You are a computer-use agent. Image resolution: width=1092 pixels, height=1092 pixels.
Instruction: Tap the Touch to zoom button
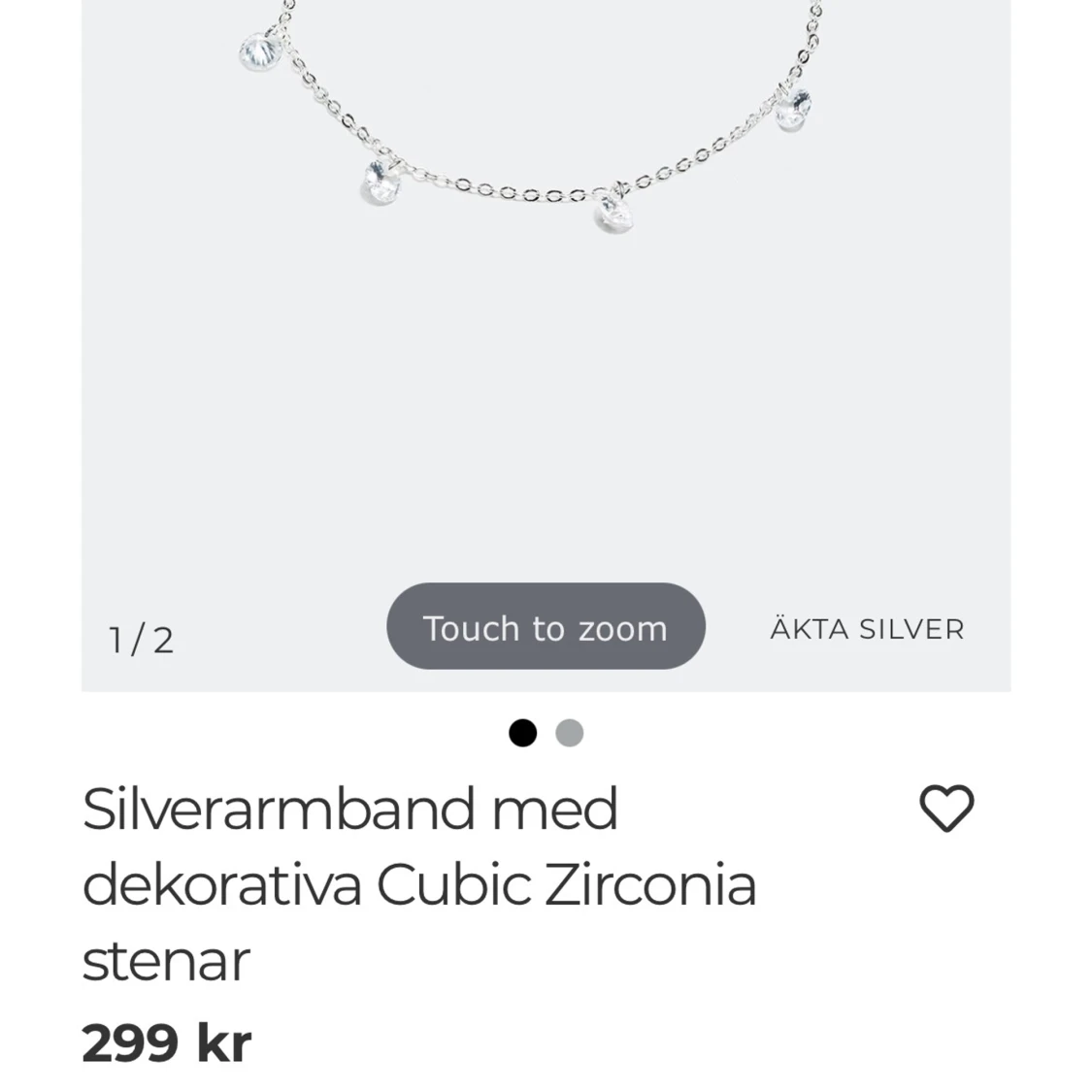(x=546, y=627)
